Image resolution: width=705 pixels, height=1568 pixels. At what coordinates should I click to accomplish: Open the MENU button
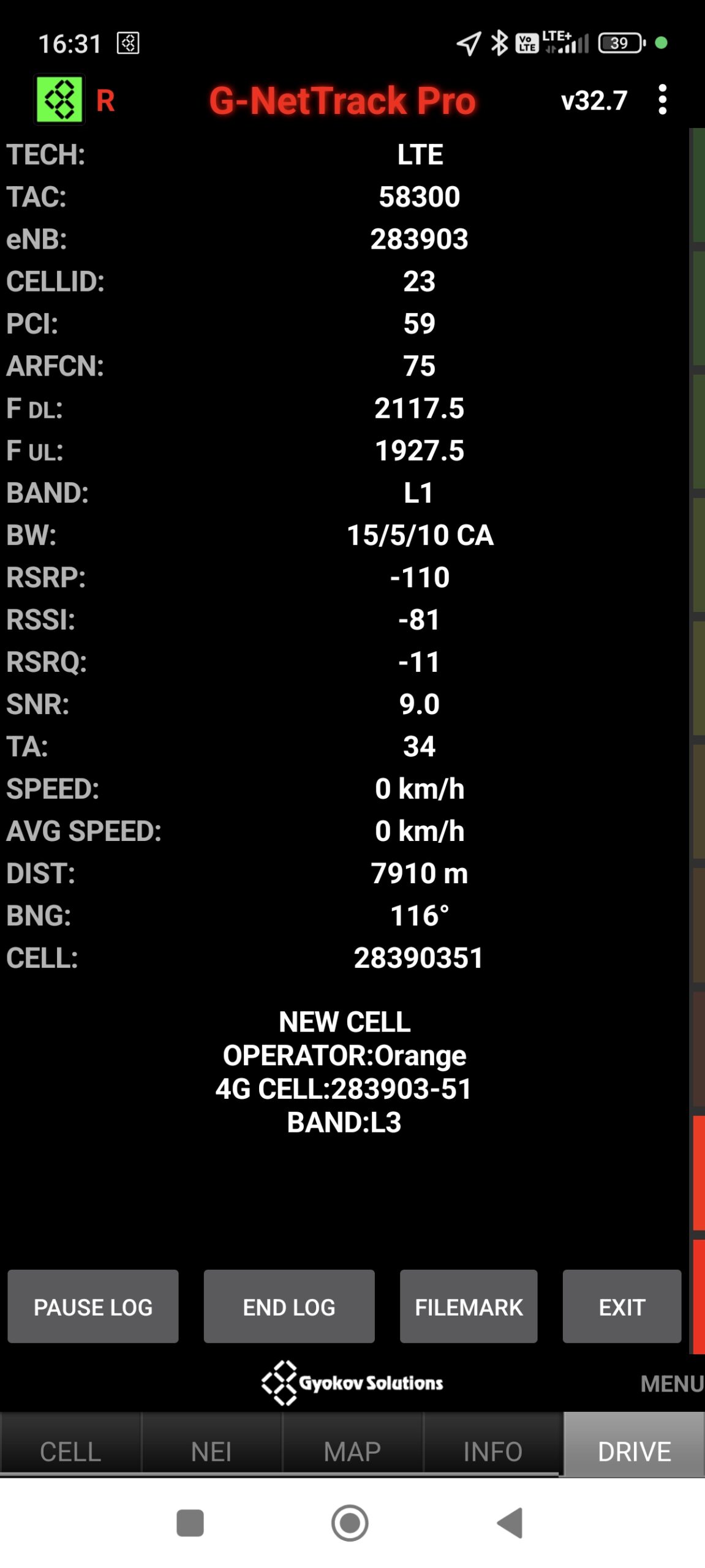[x=671, y=1384]
